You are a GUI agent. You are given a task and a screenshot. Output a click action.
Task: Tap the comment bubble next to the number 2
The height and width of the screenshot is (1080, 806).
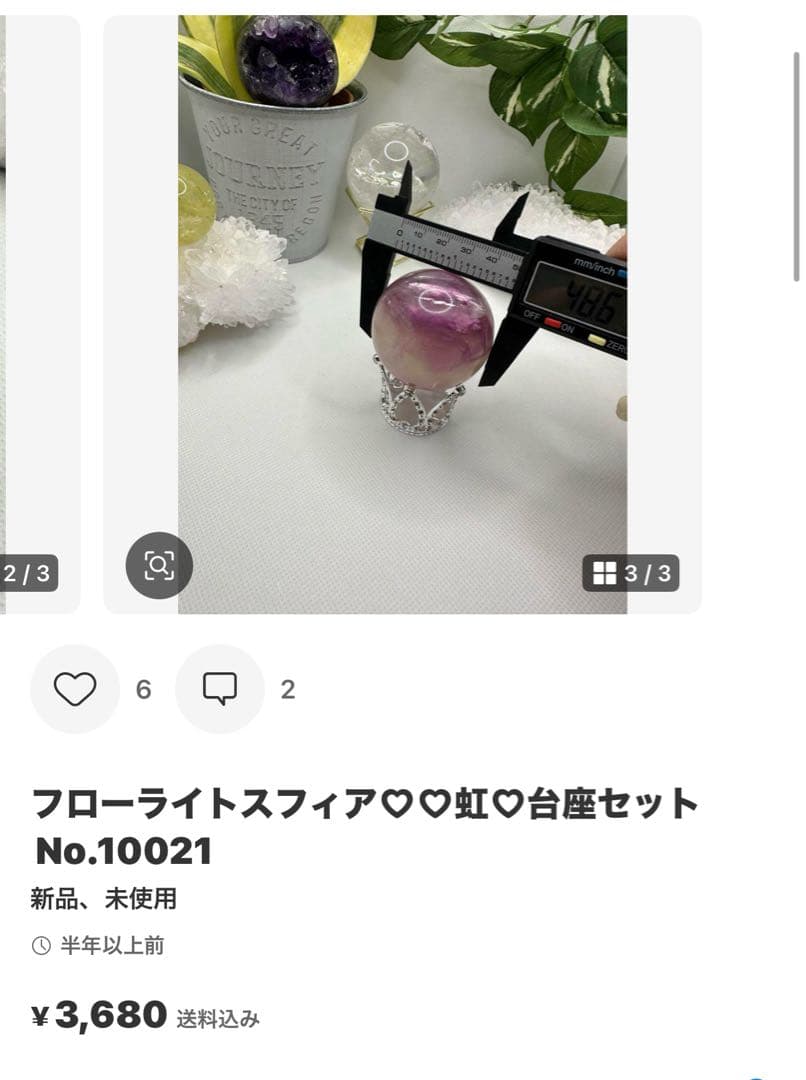coord(219,687)
